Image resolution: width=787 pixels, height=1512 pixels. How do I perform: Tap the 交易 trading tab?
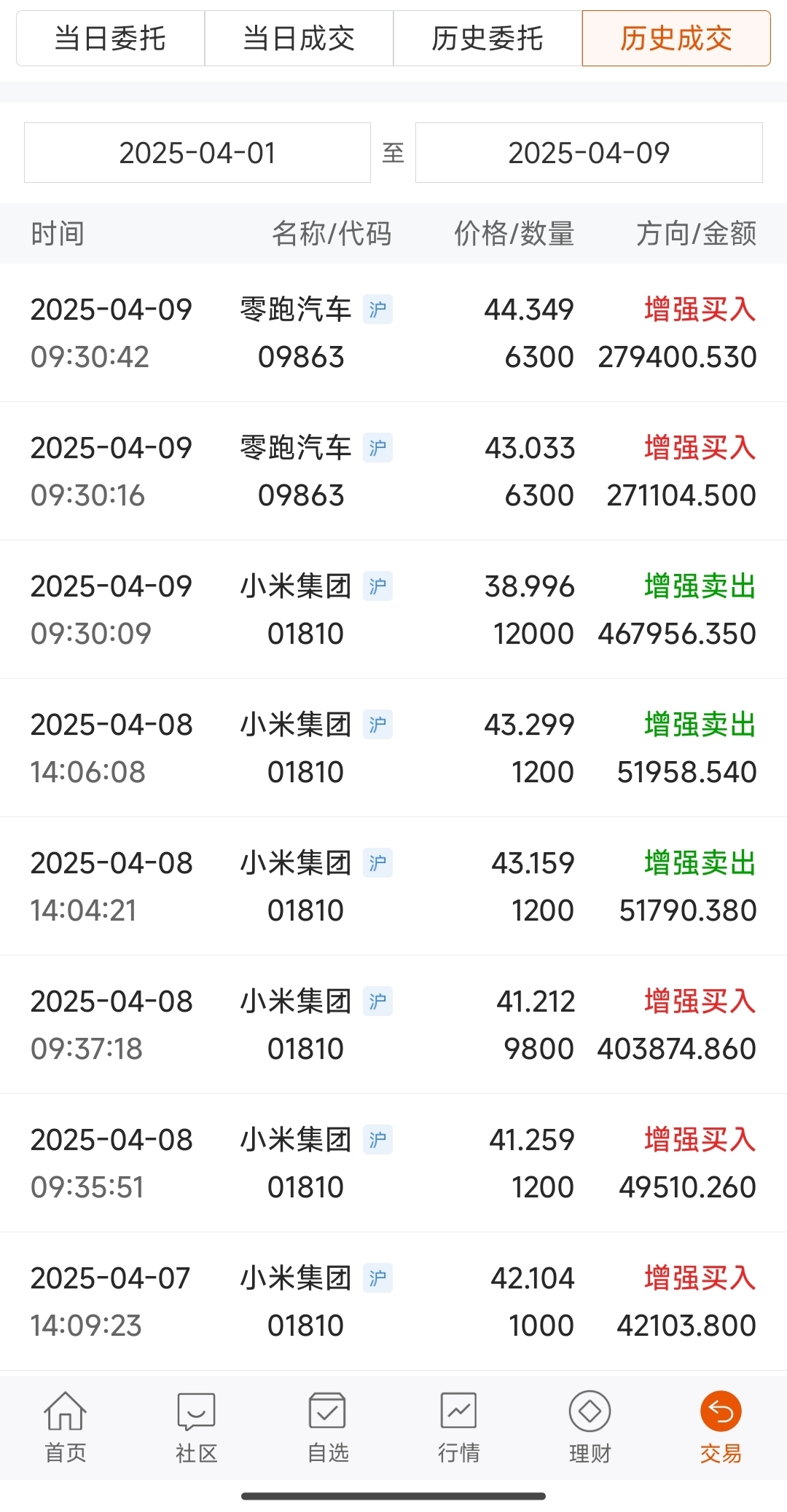[721, 1426]
